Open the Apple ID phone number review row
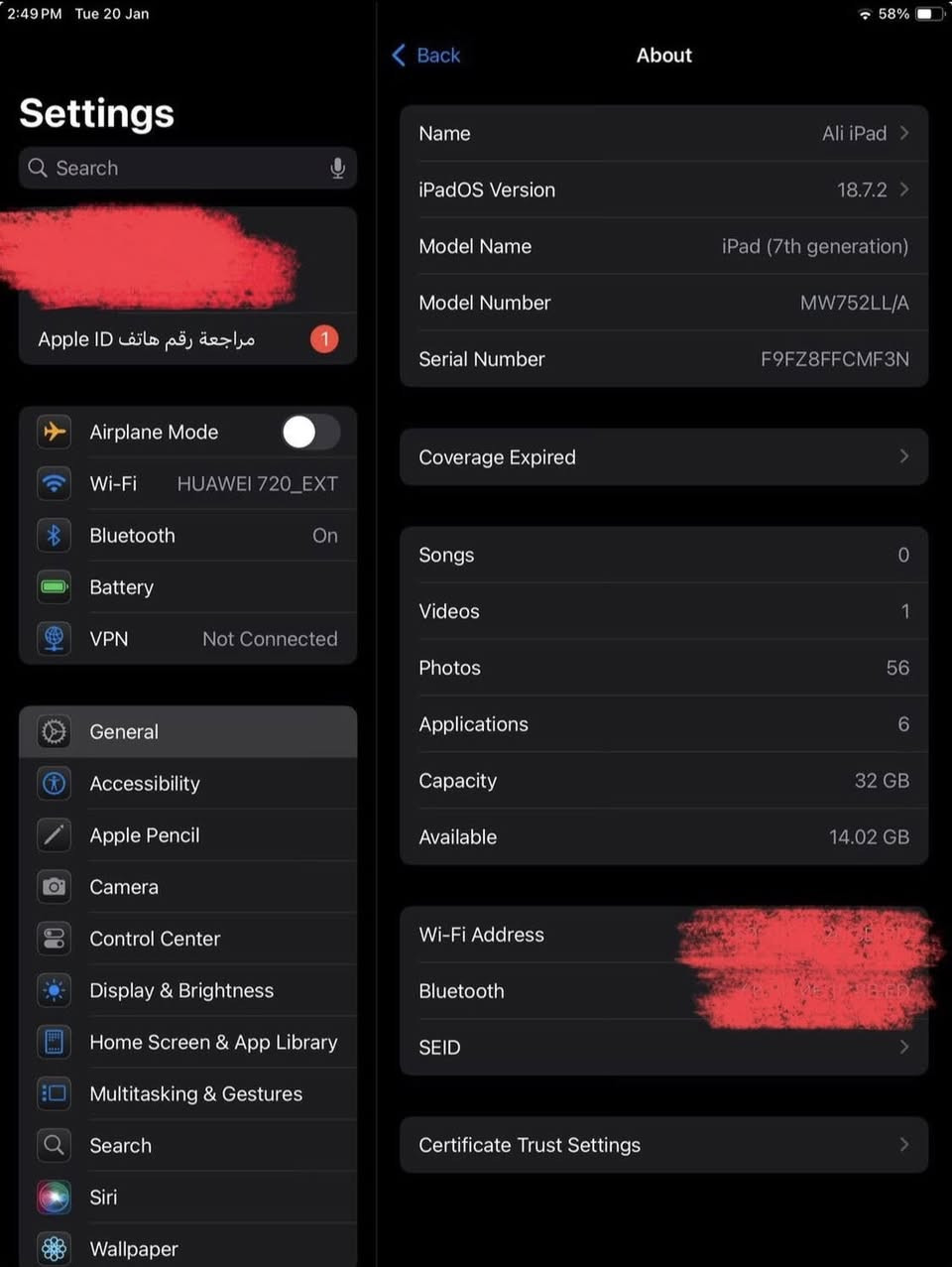 (x=186, y=339)
